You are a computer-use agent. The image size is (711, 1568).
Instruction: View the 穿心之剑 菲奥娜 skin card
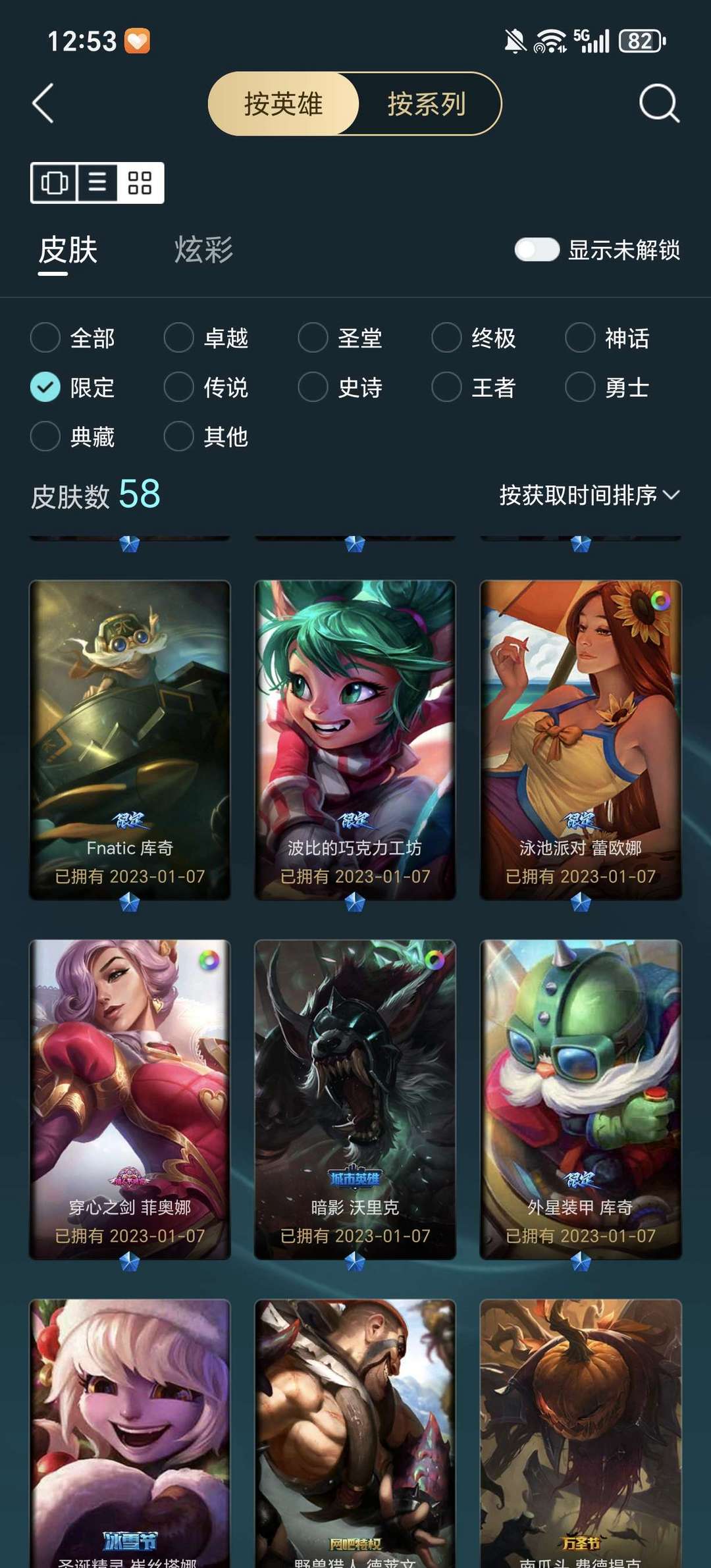130,1099
